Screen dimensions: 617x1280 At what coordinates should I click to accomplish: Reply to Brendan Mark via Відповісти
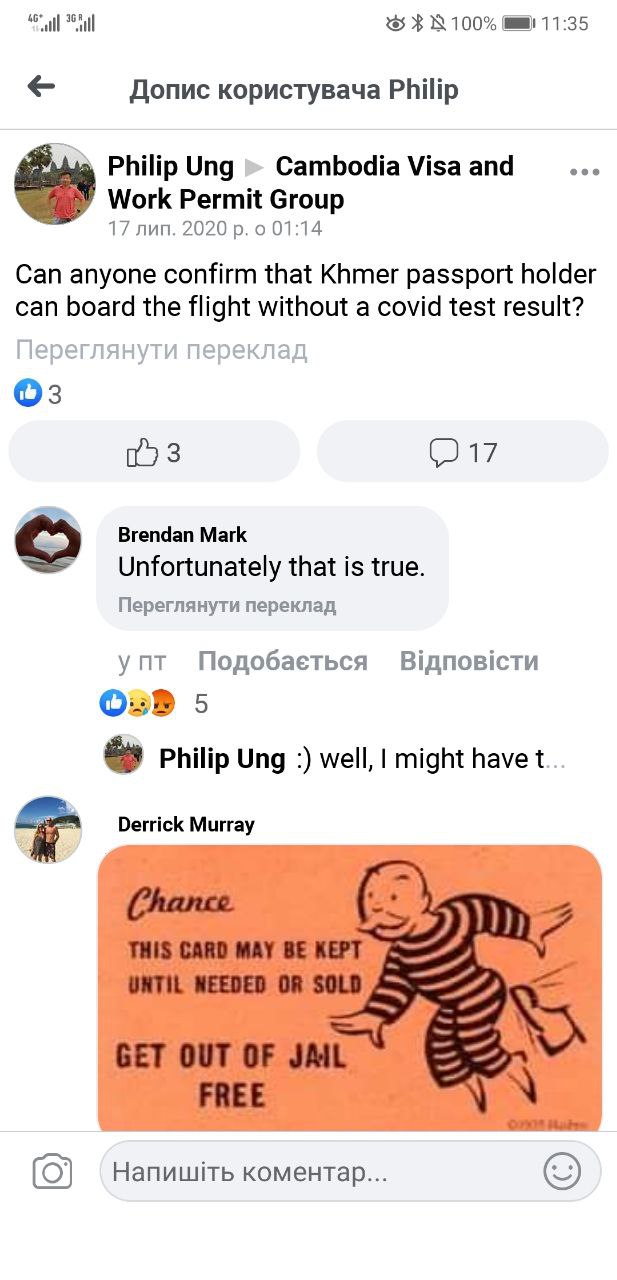click(469, 661)
